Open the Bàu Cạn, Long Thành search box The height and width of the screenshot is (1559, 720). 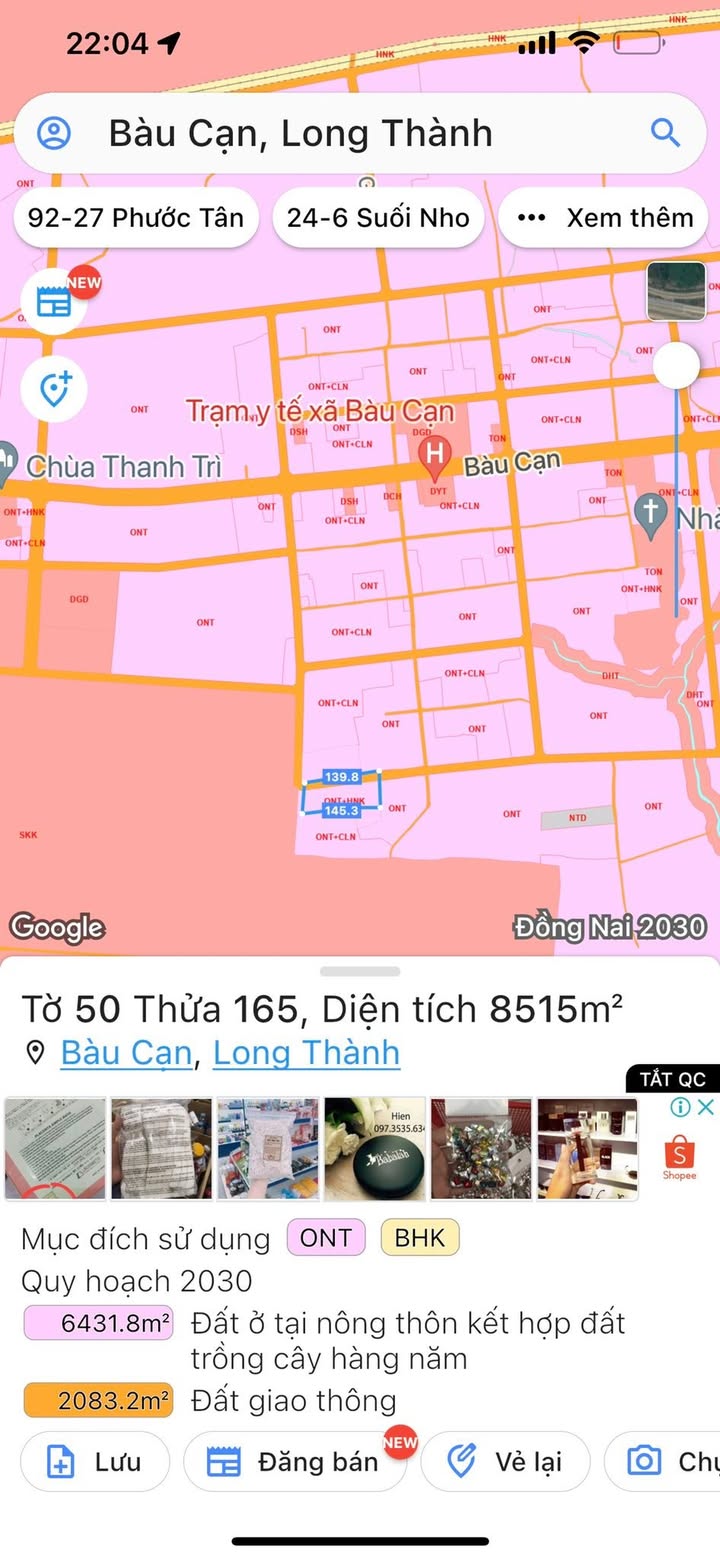360,133
